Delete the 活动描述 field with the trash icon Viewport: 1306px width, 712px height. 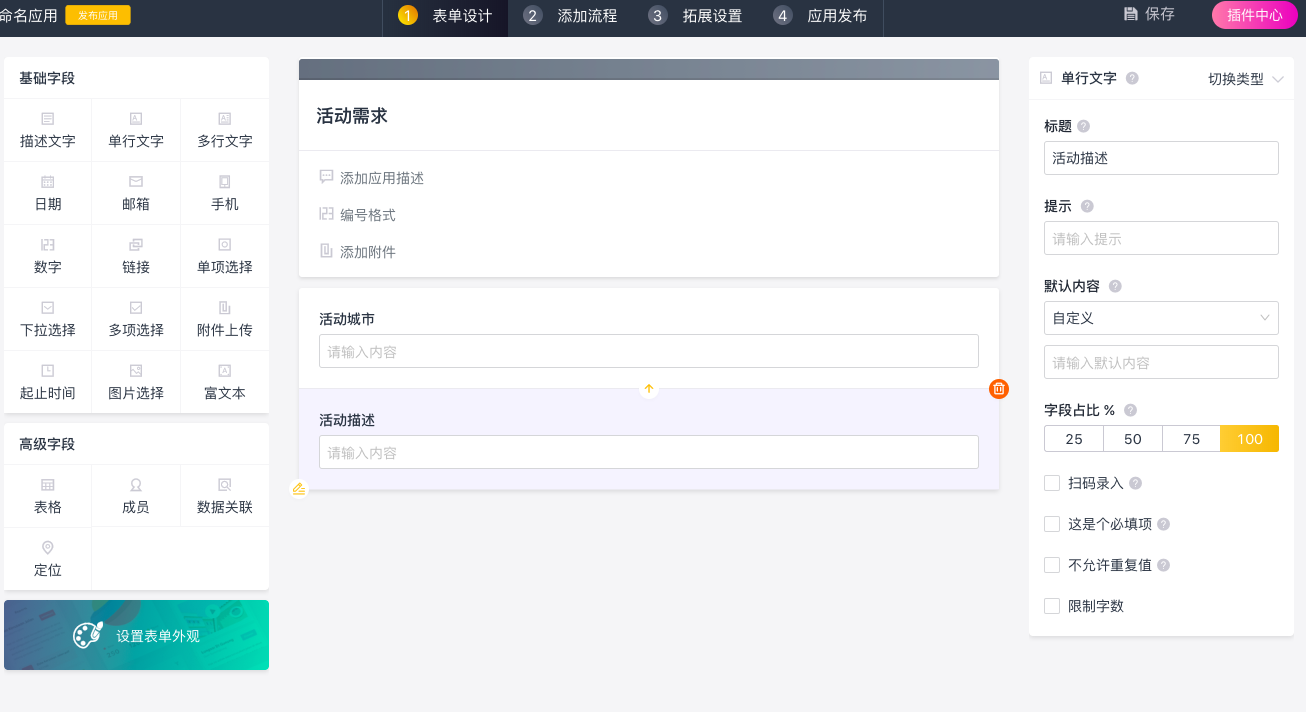[x=998, y=388]
